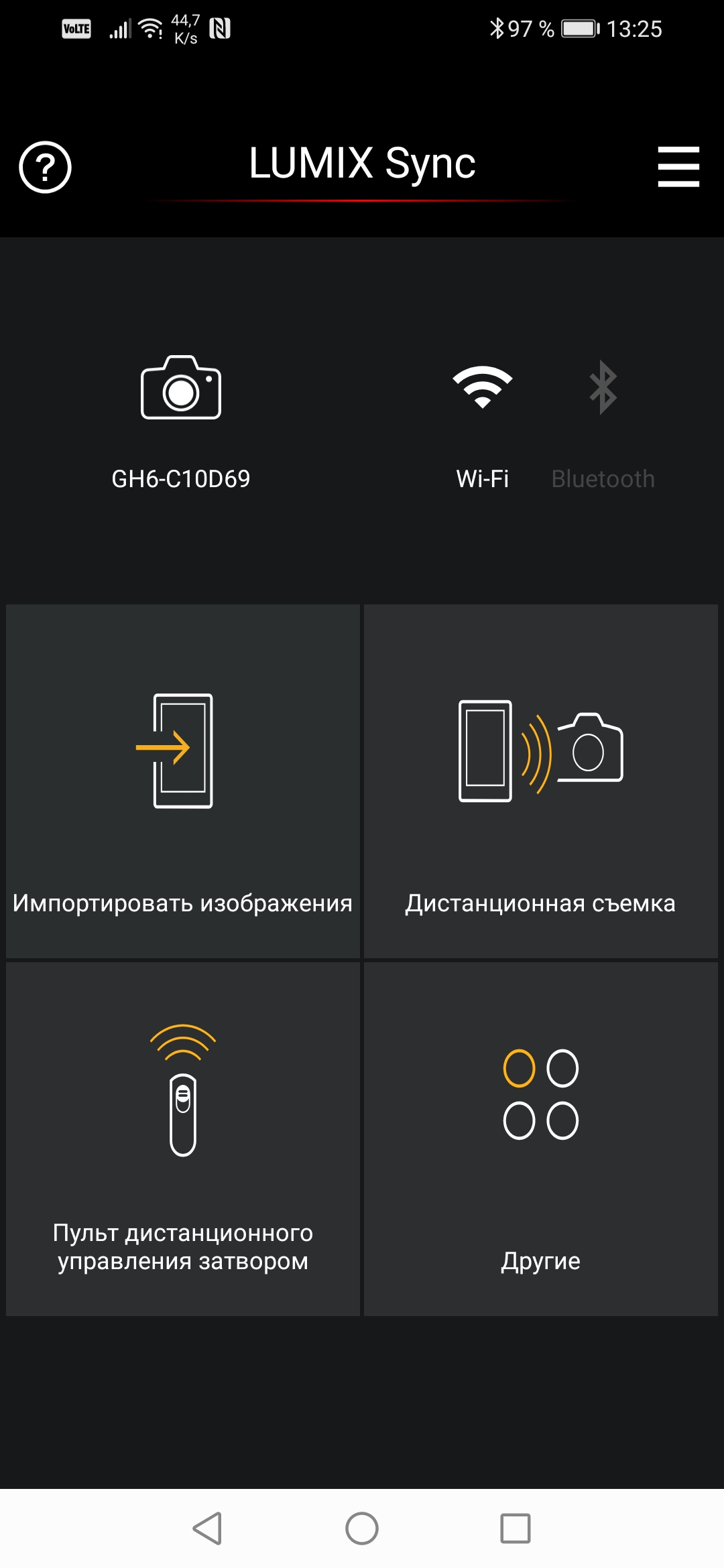Open Пульт дистанционного управления затвором
Image resolution: width=724 pixels, height=1568 pixels.
tap(183, 1139)
